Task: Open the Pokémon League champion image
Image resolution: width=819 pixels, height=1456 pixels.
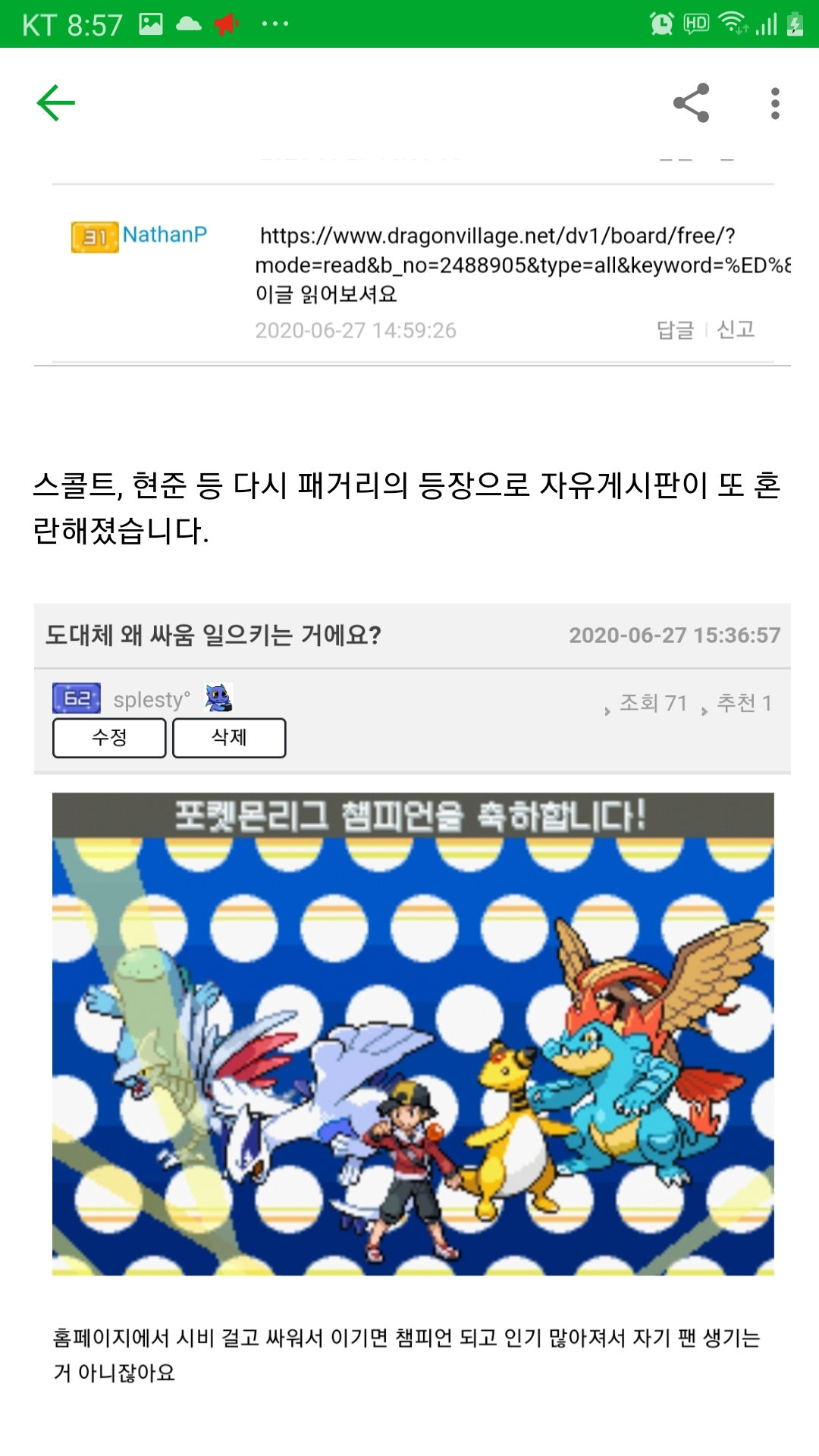Action: click(x=413, y=1034)
